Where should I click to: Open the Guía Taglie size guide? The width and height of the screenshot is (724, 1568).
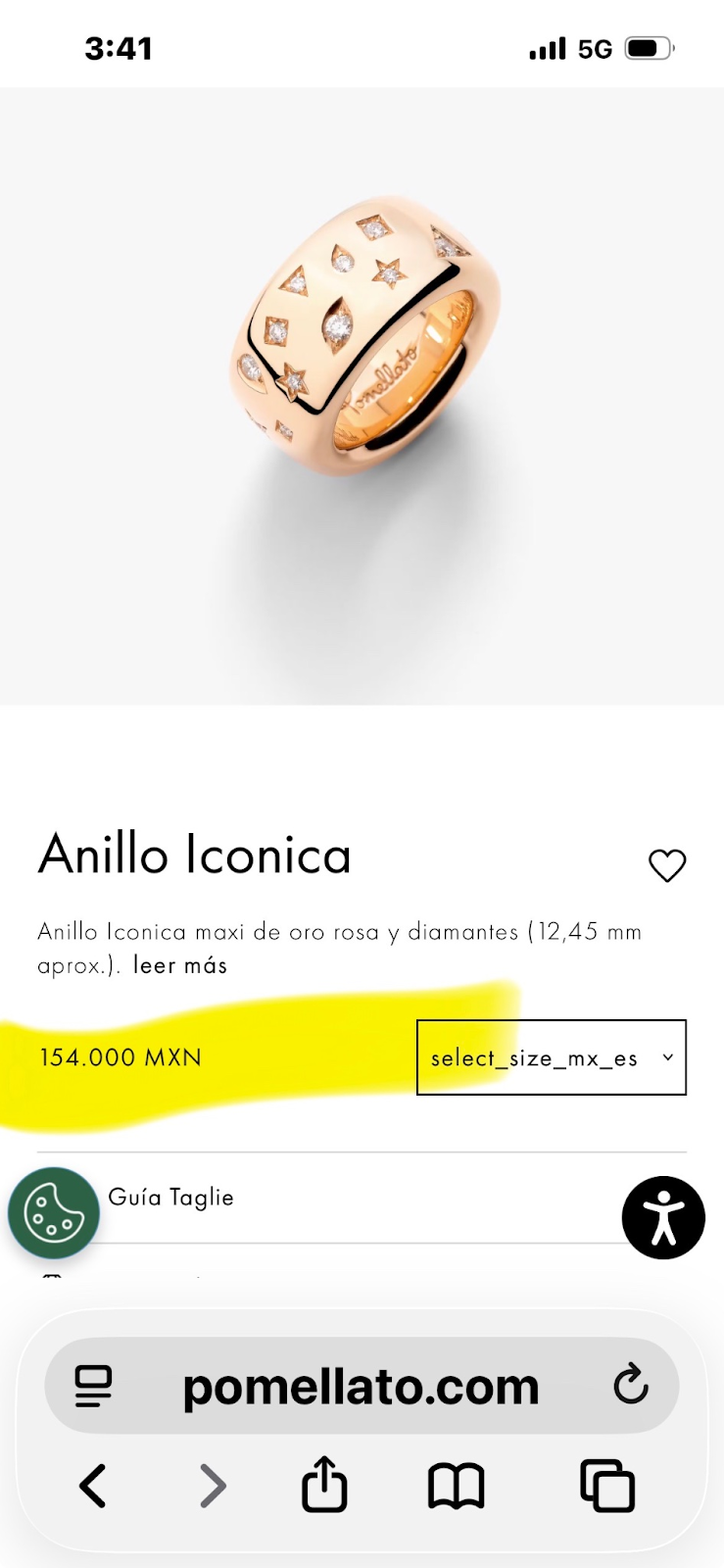tap(171, 1198)
